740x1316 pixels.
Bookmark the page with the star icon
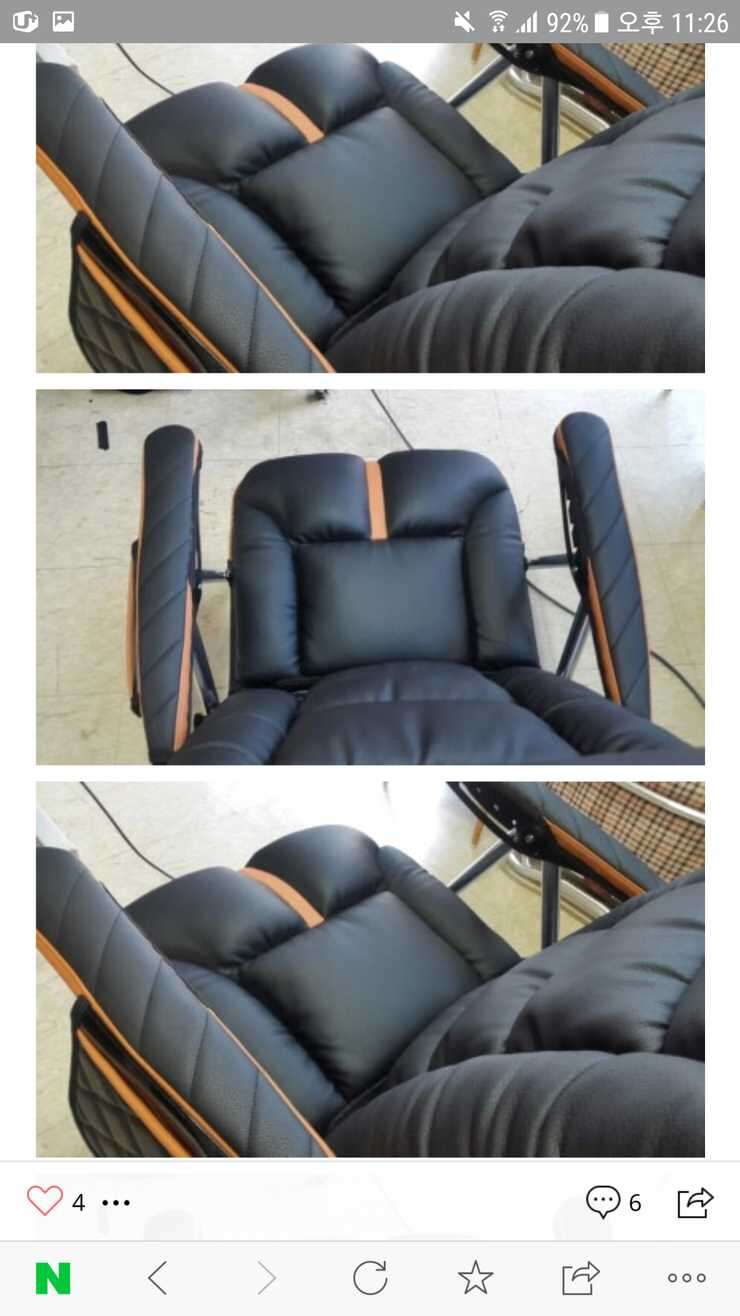(475, 1278)
